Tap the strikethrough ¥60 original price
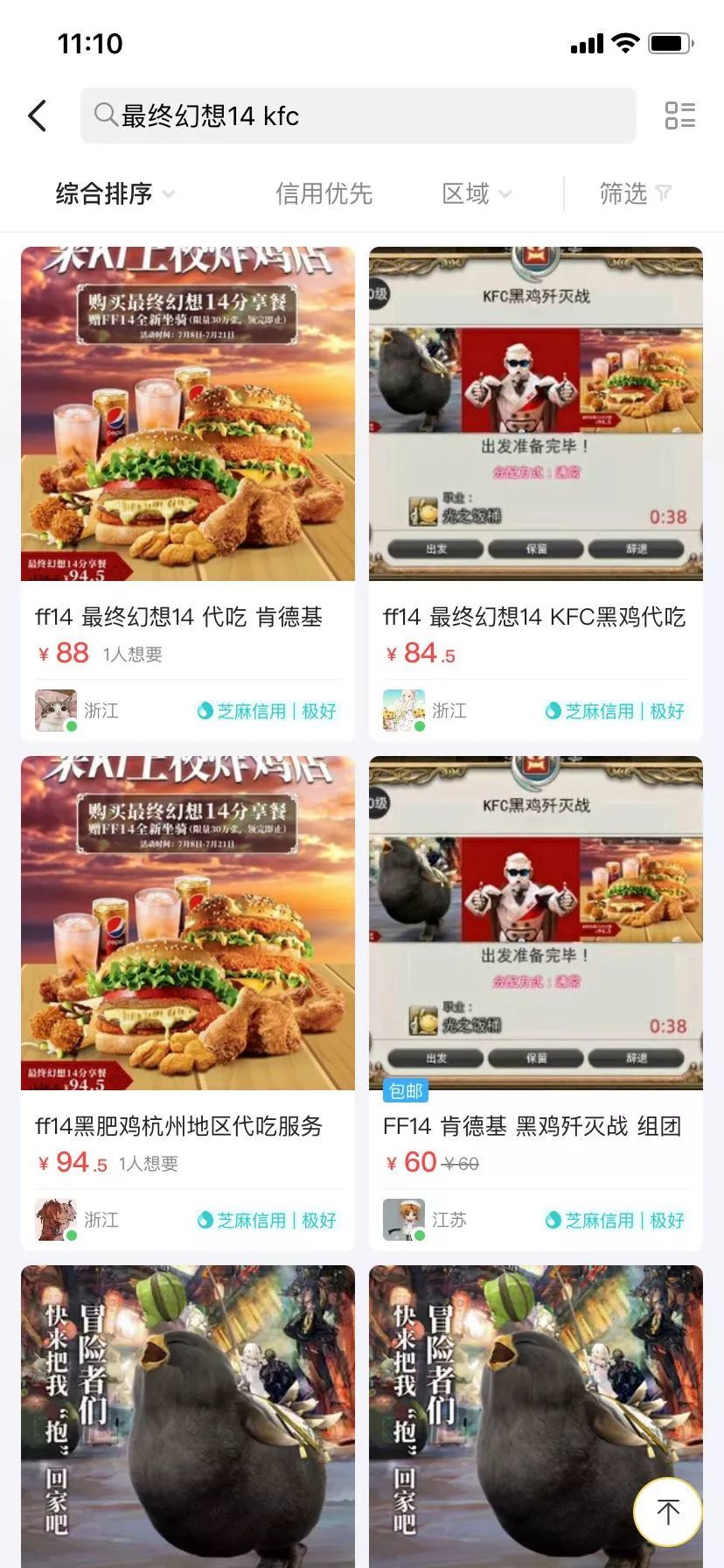Viewport: 724px width, 1568px height. [459, 1161]
